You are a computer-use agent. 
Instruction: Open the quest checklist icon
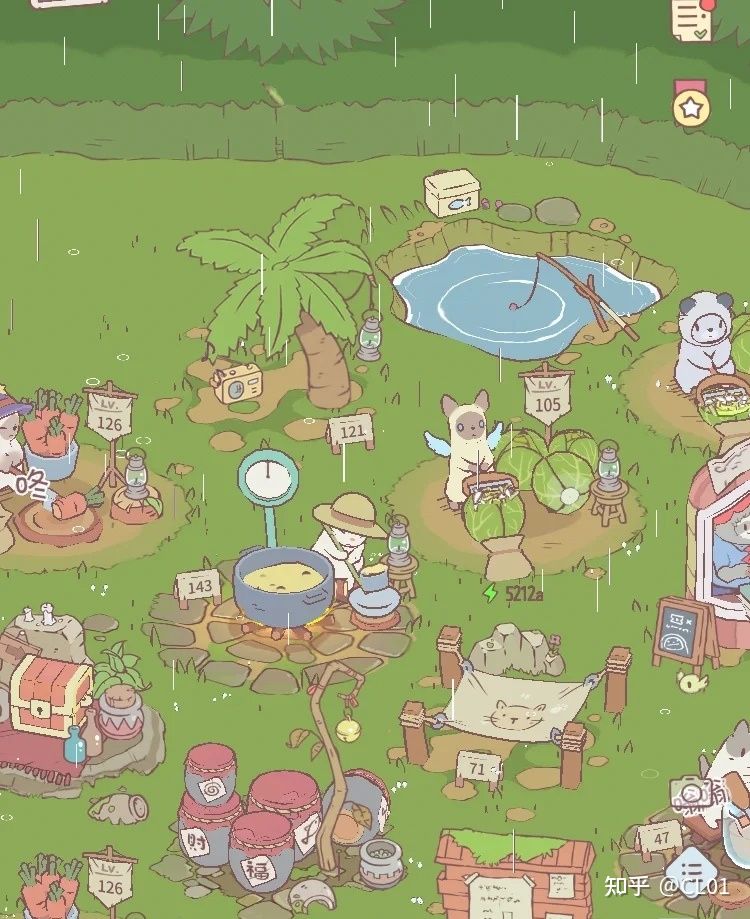[x=692, y=20]
